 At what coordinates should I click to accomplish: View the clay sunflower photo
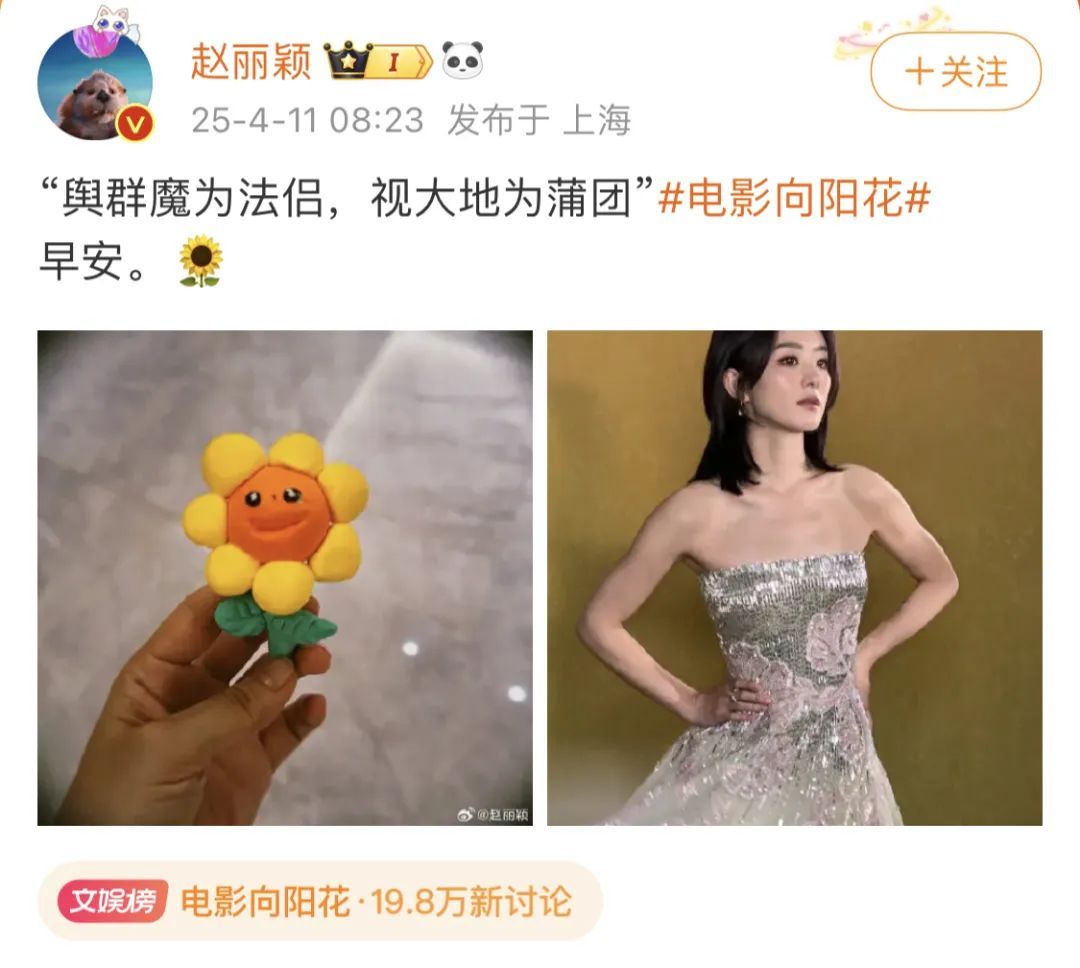coord(285,578)
